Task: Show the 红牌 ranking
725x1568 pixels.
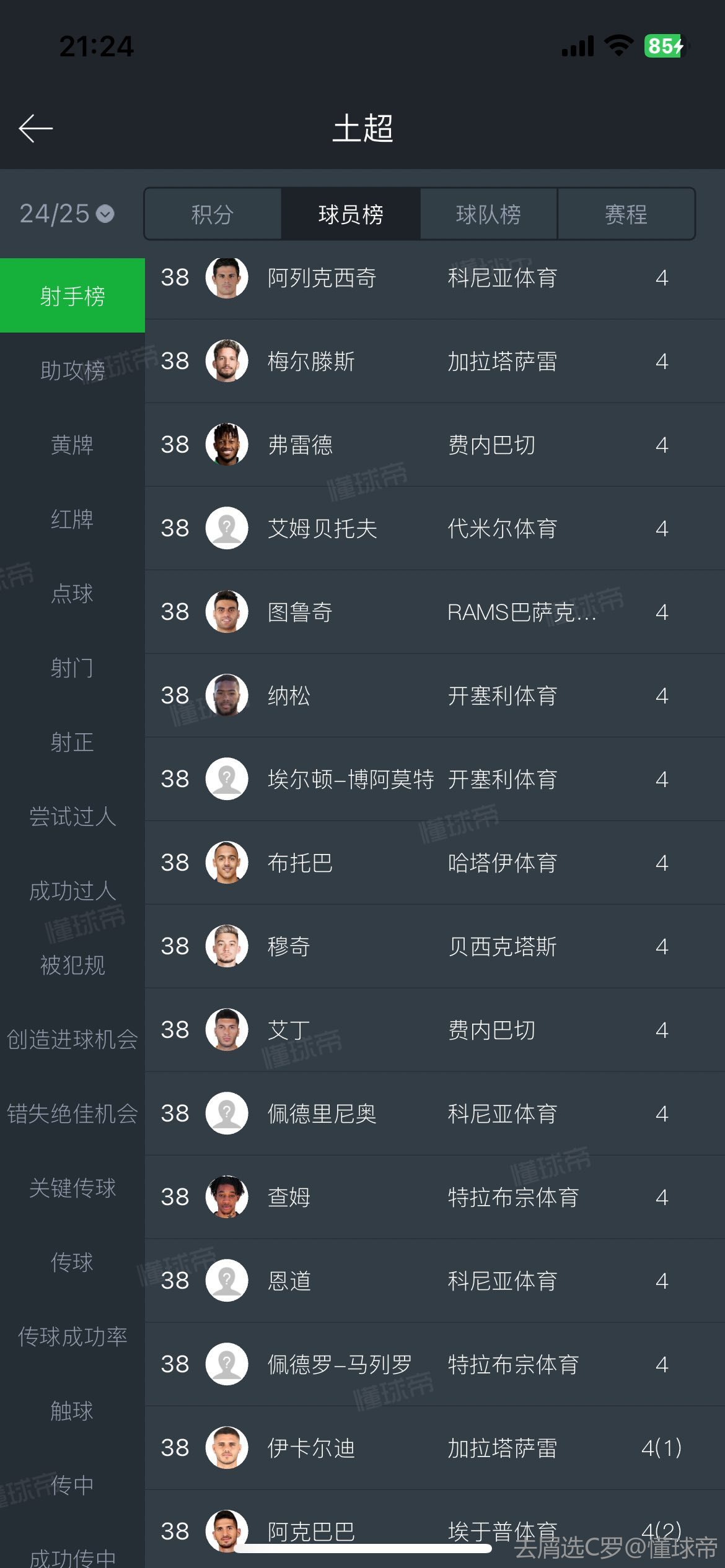Action: (72, 519)
